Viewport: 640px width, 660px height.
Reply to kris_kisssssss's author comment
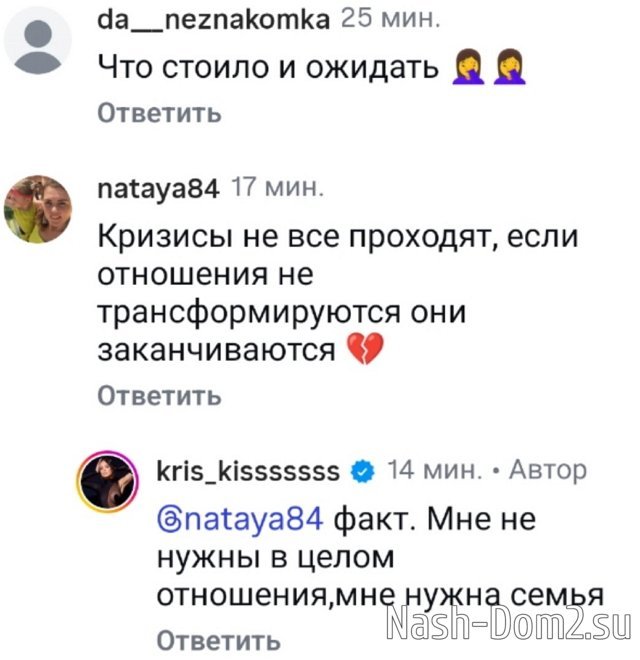(x=218, y=639)
